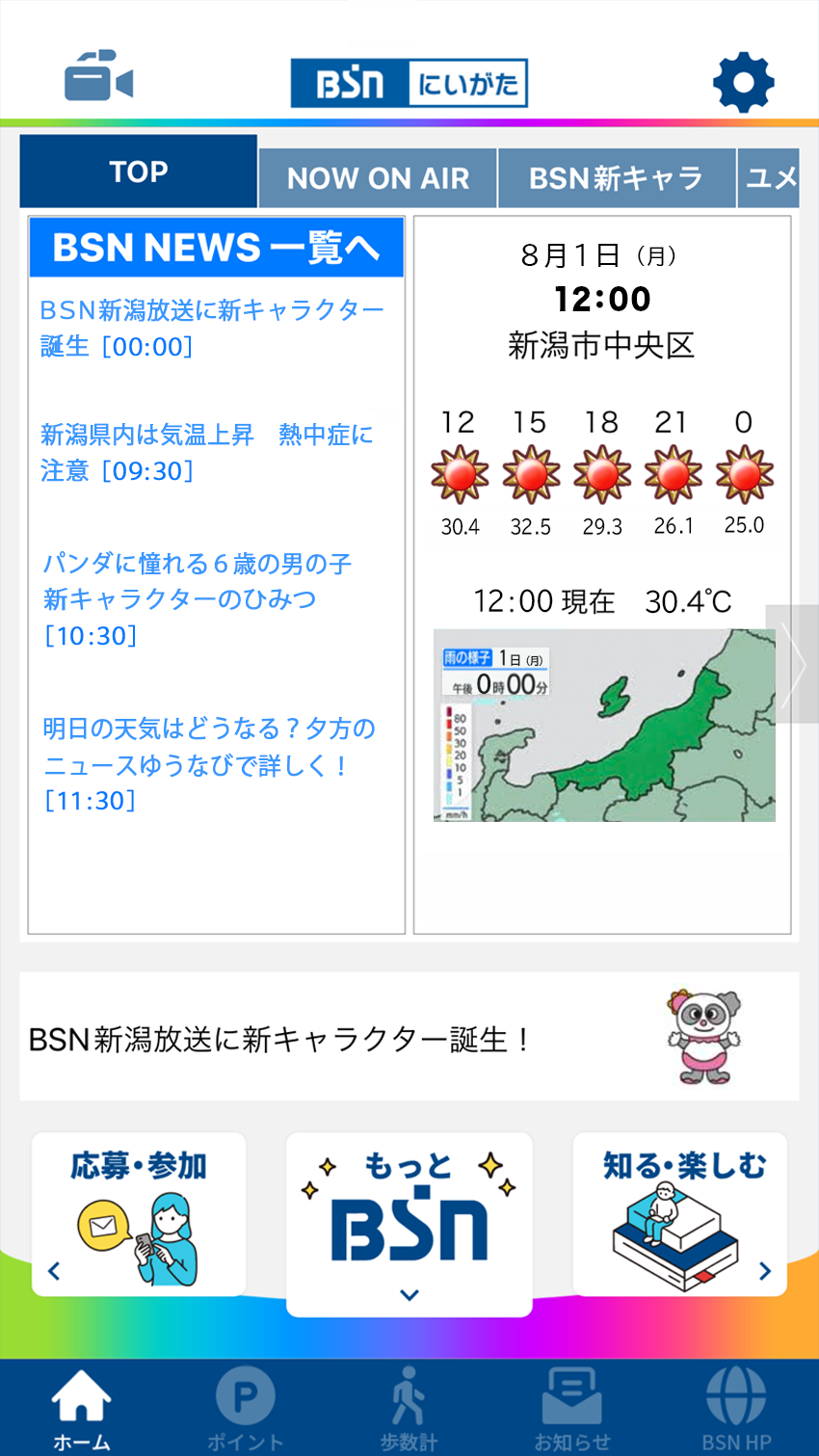Viewport: 819px width, 1456px height.
Task: Open the BSN新潟放送に新キャラクター誕生！ banner
Action: click(x=409, y=1038)
